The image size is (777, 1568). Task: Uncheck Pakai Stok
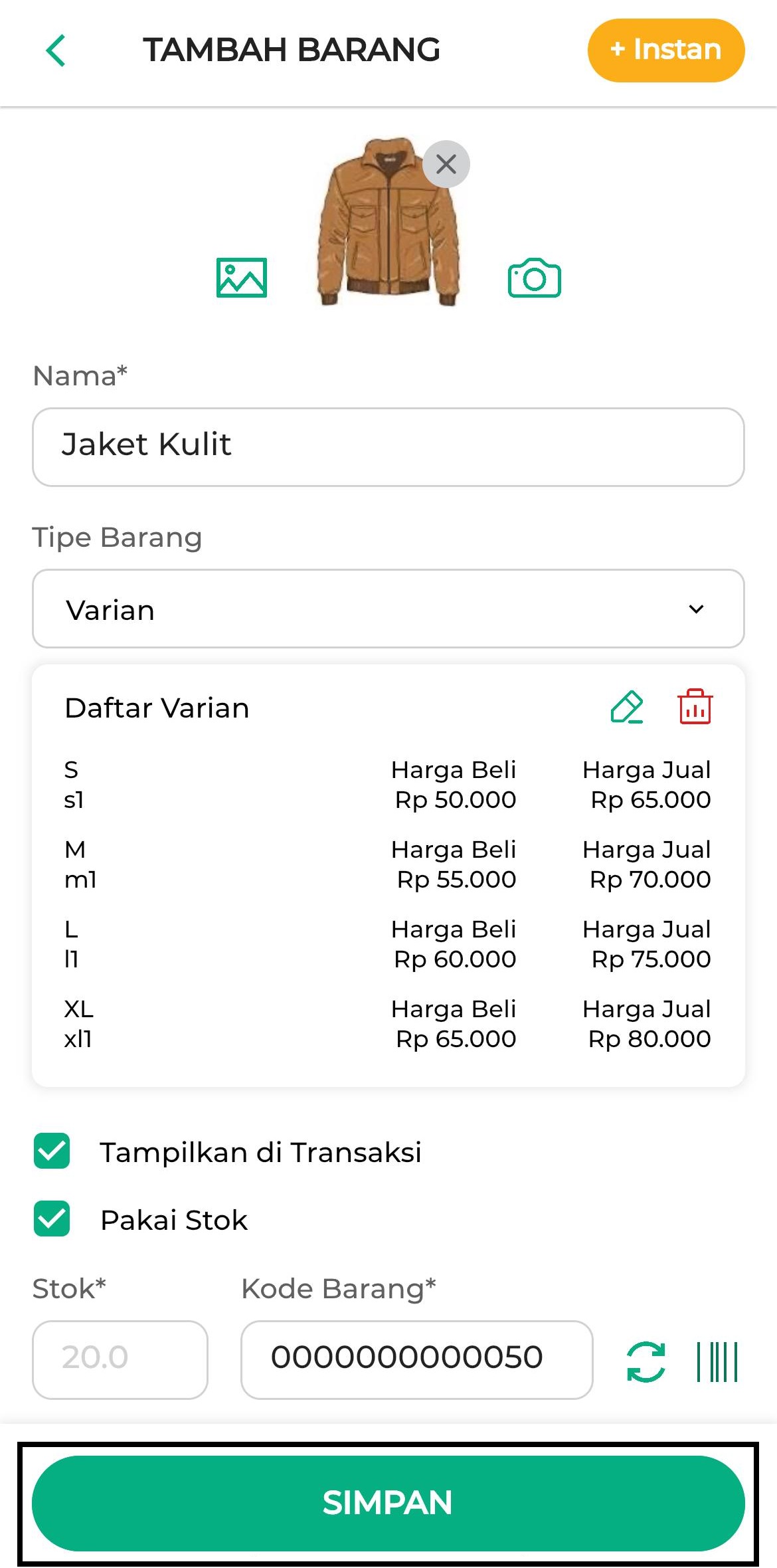click(52, 1219)
